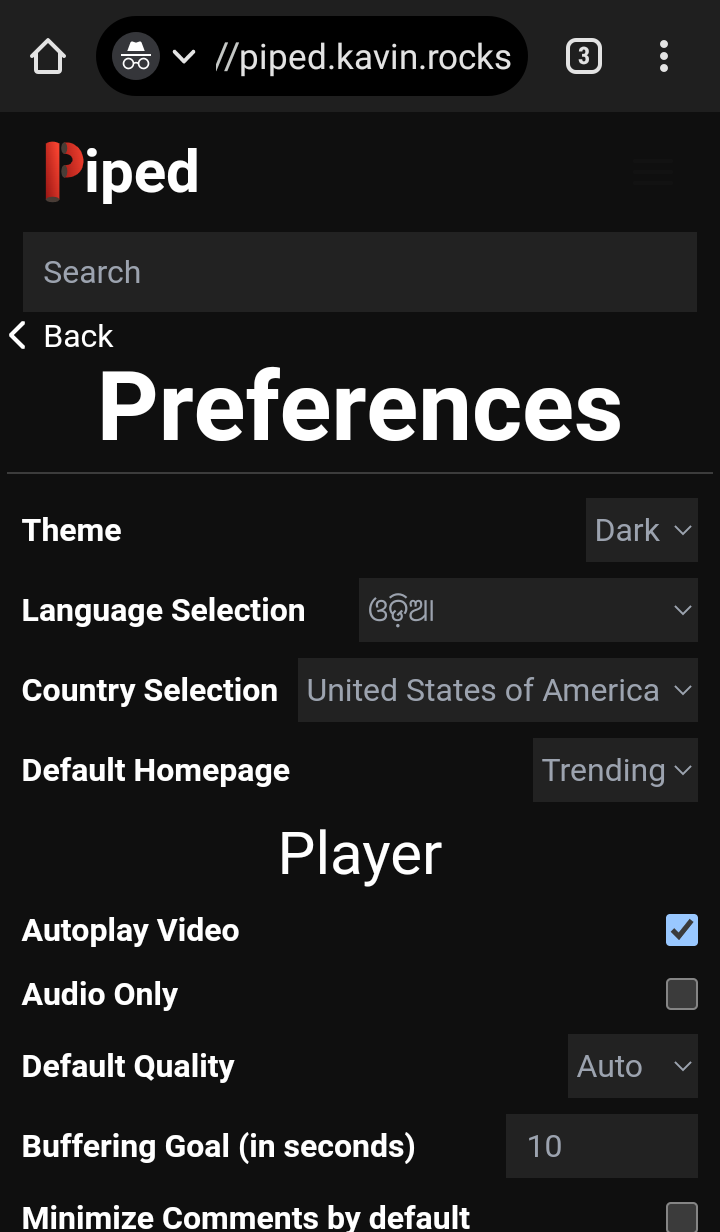
Task: Open the Default Quality dropdown
Action: tap(632, 1066)
